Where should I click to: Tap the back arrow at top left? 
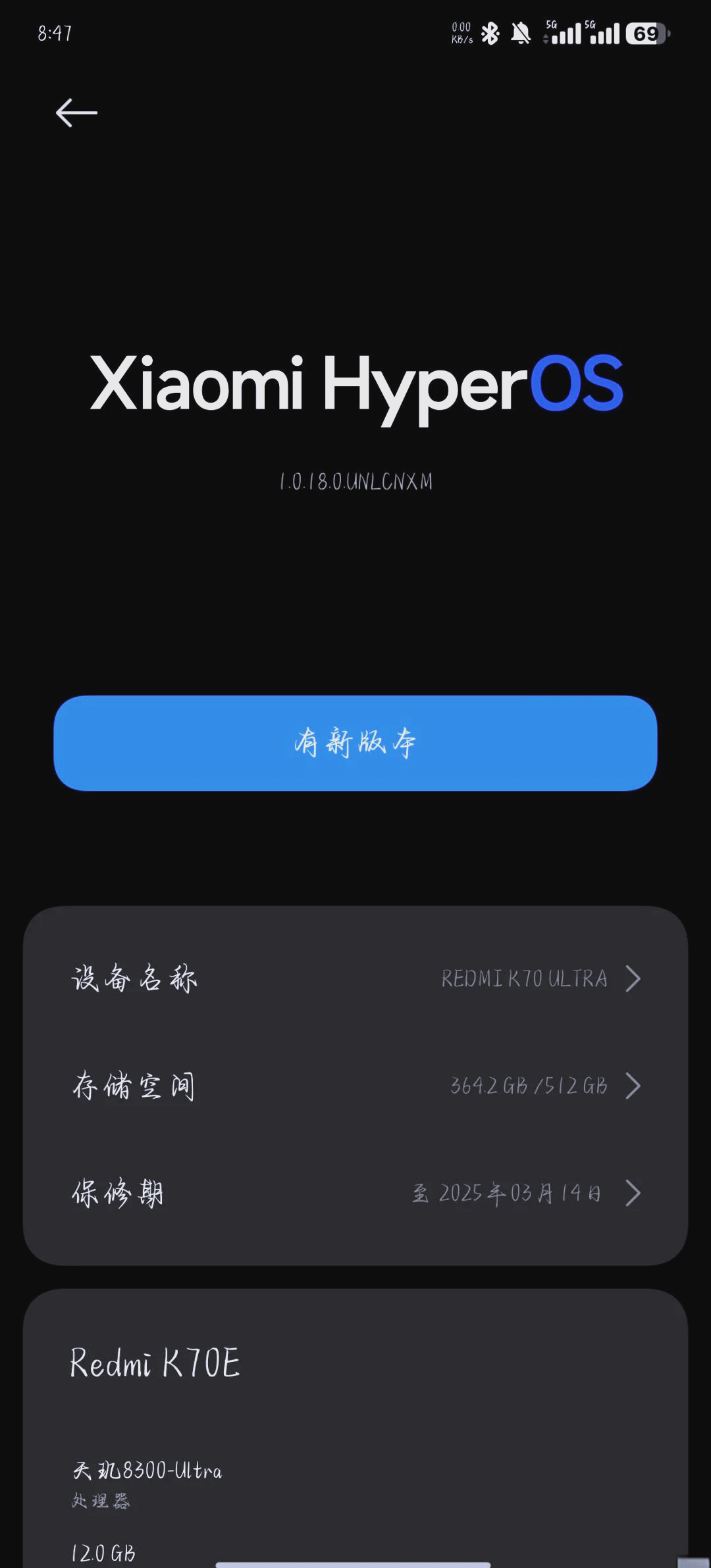coord(76,113)
